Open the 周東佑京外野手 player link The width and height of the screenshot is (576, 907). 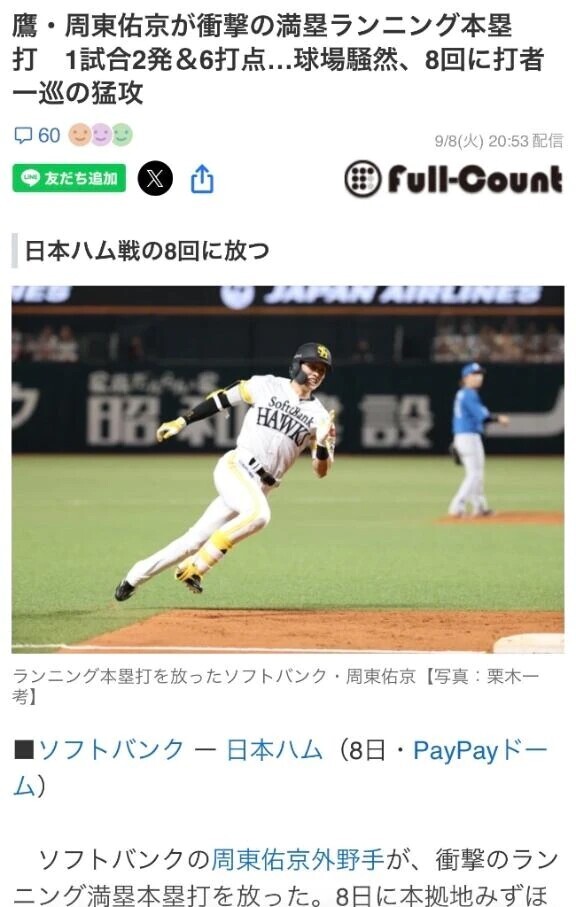tap(298, 860)
